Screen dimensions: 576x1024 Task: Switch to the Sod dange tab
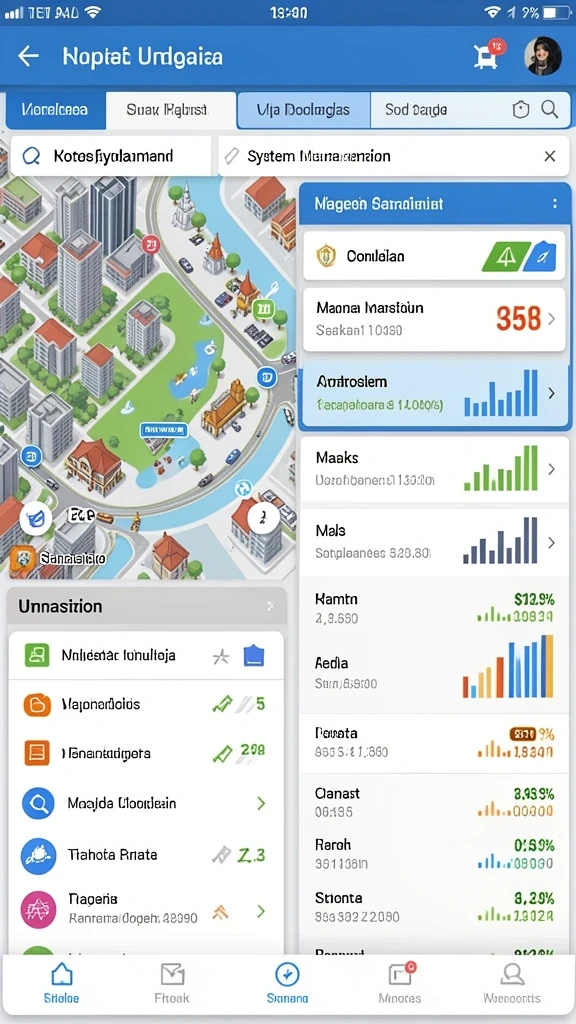click(416, 110)
